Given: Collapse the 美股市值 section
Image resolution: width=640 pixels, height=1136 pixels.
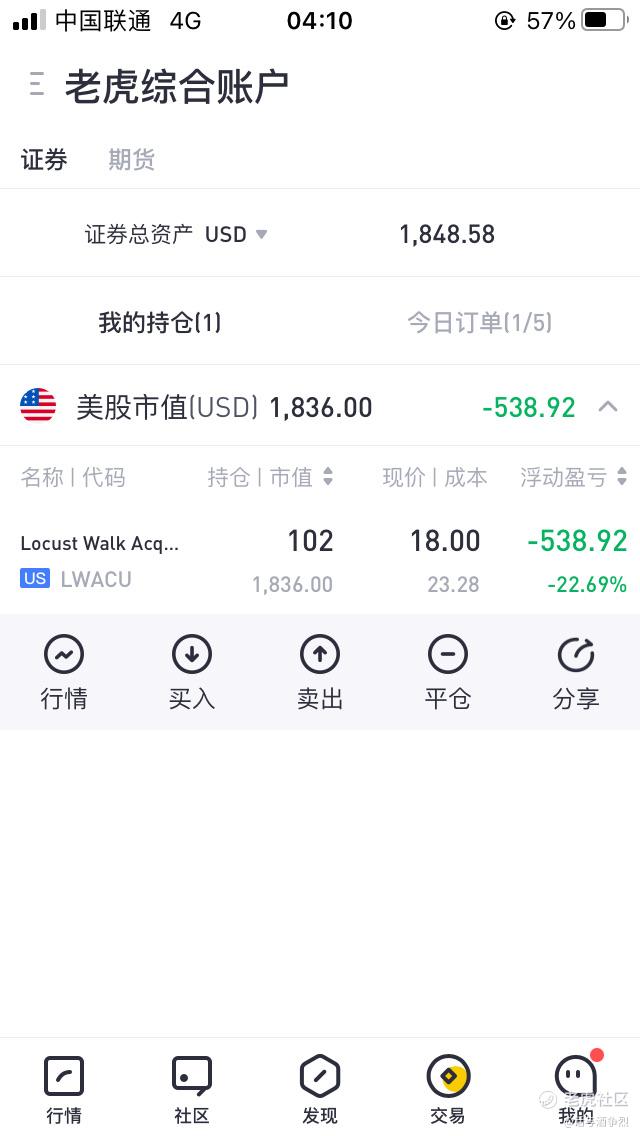Looking at the screenshot, I should pyautogui.click(x=607, y=406).
